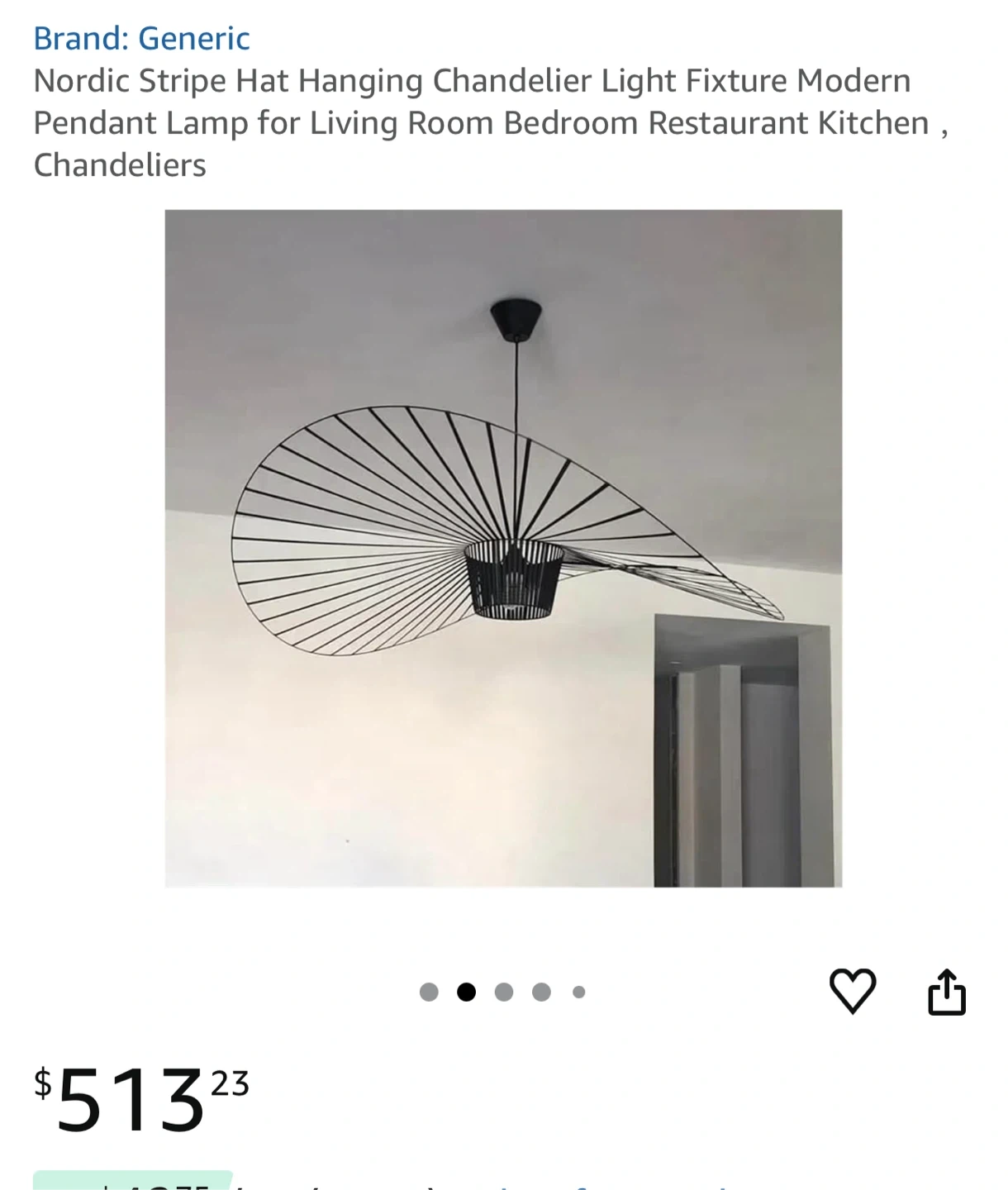
Task: Jump to the first image dot
Action: pyautogui.click(x=429, y=992)
